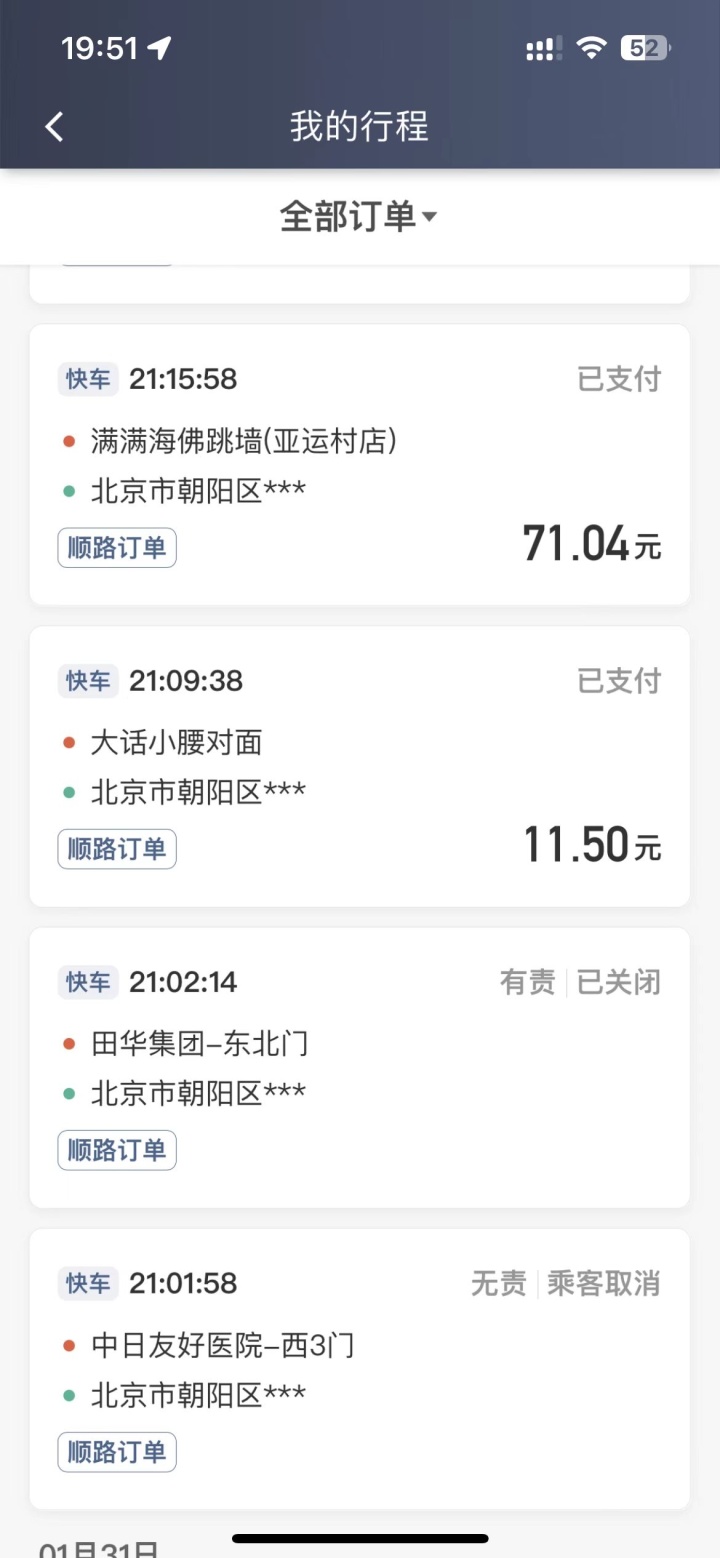The image size is (720, 1558).
Task: Tap the 乘客取消 status label
Action: pos(604,1283)
